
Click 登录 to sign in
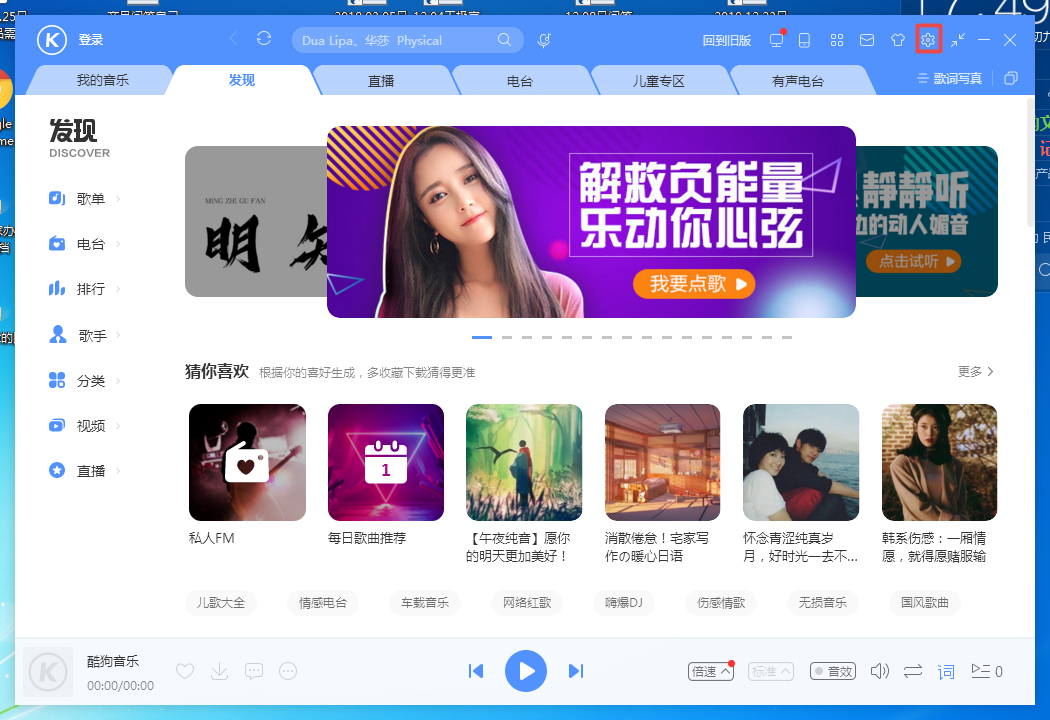[91, 40]
